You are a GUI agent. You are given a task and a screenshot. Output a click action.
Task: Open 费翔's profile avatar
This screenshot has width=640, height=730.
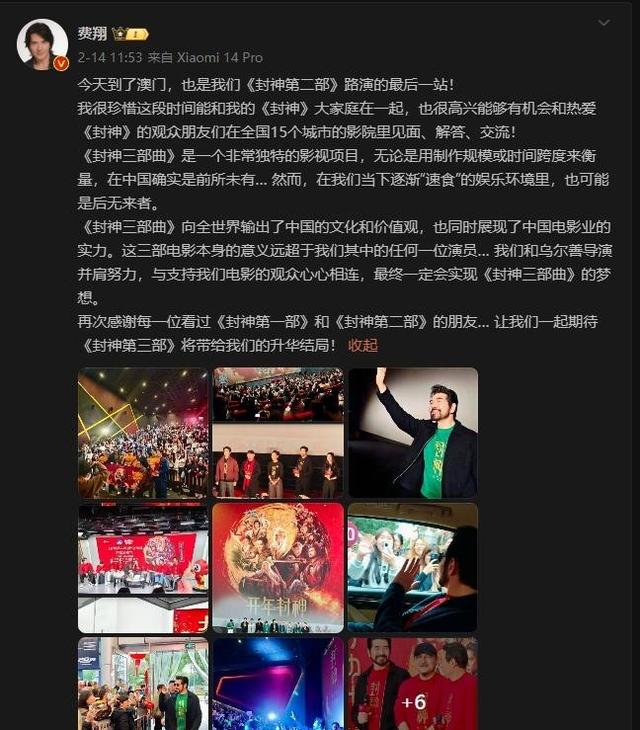pyautogui.click(x=42, y=44)
